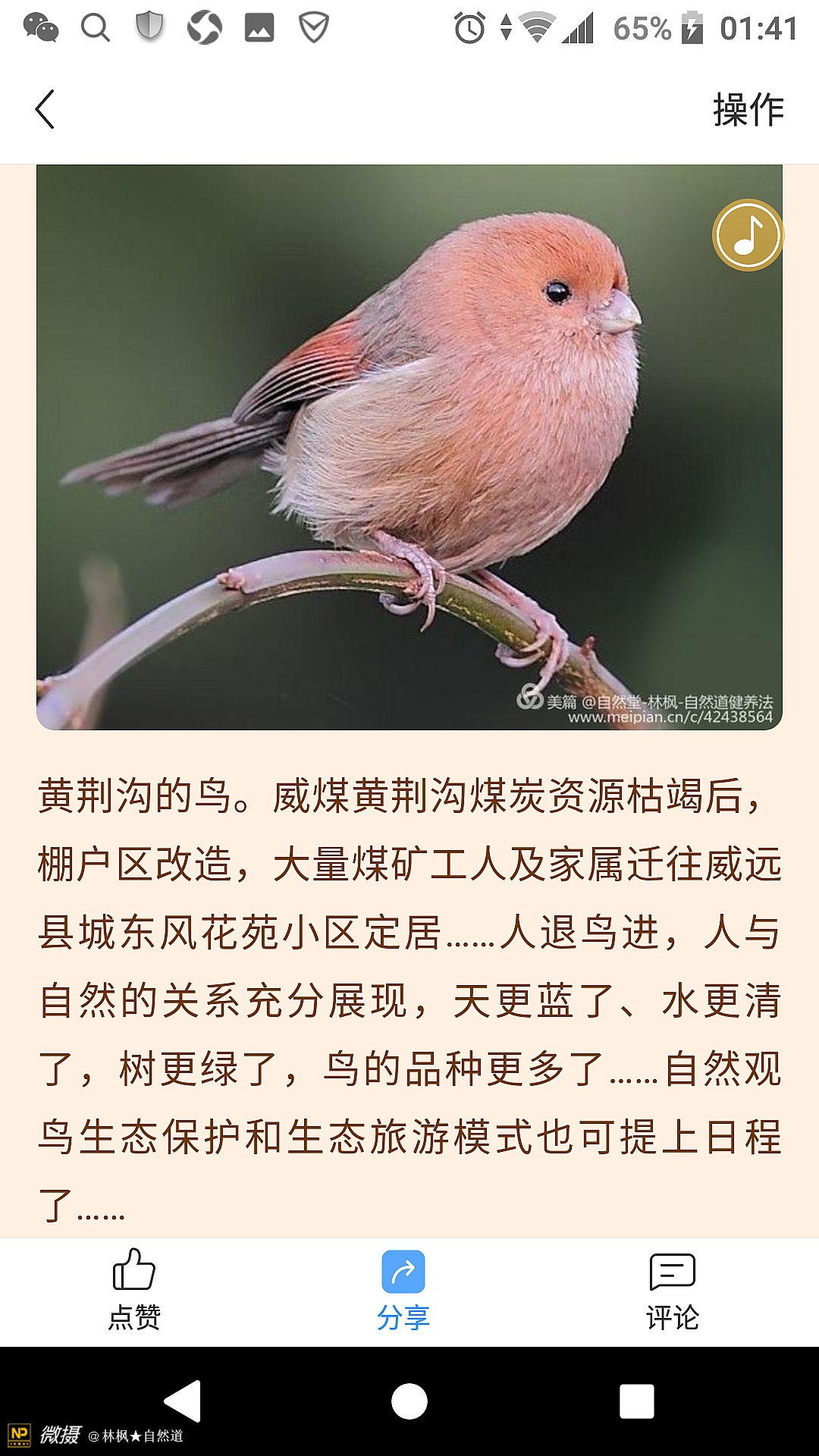Open the 评论 comments section
This screenshot has width=819, height=1456.
[672, 1291]
